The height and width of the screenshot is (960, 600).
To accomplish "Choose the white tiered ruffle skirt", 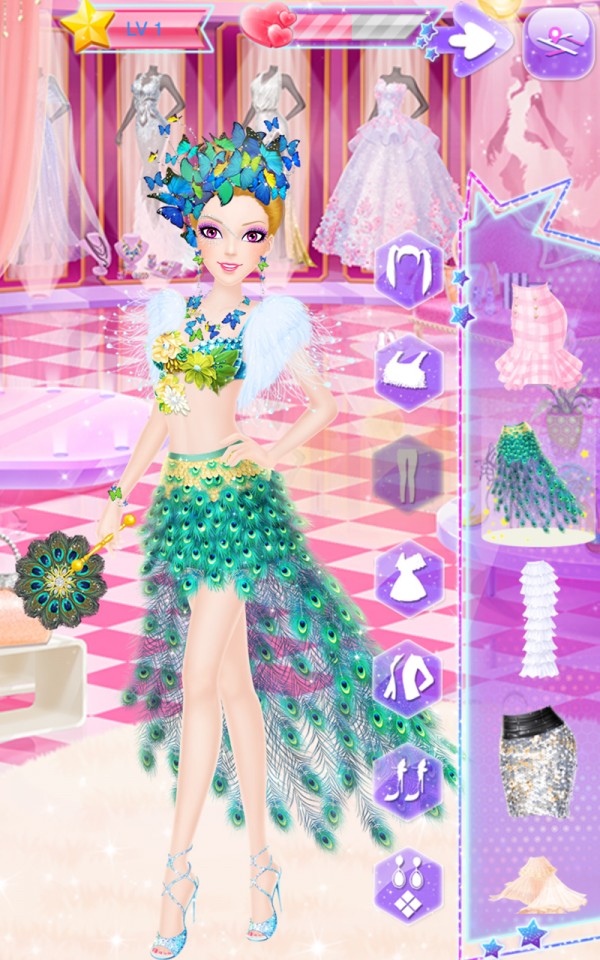I will click(x=539, y=619).
